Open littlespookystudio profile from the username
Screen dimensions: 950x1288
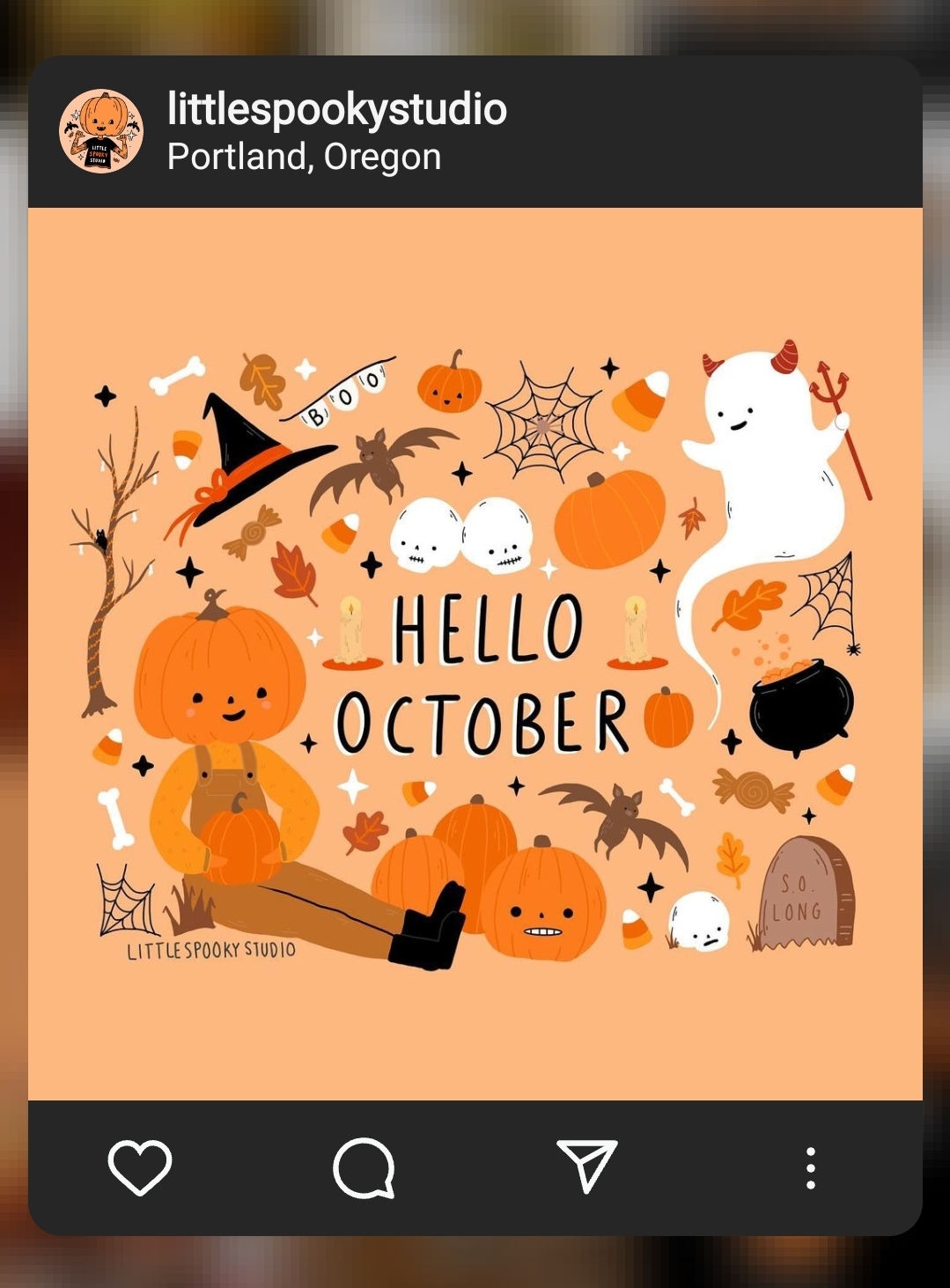336,109
